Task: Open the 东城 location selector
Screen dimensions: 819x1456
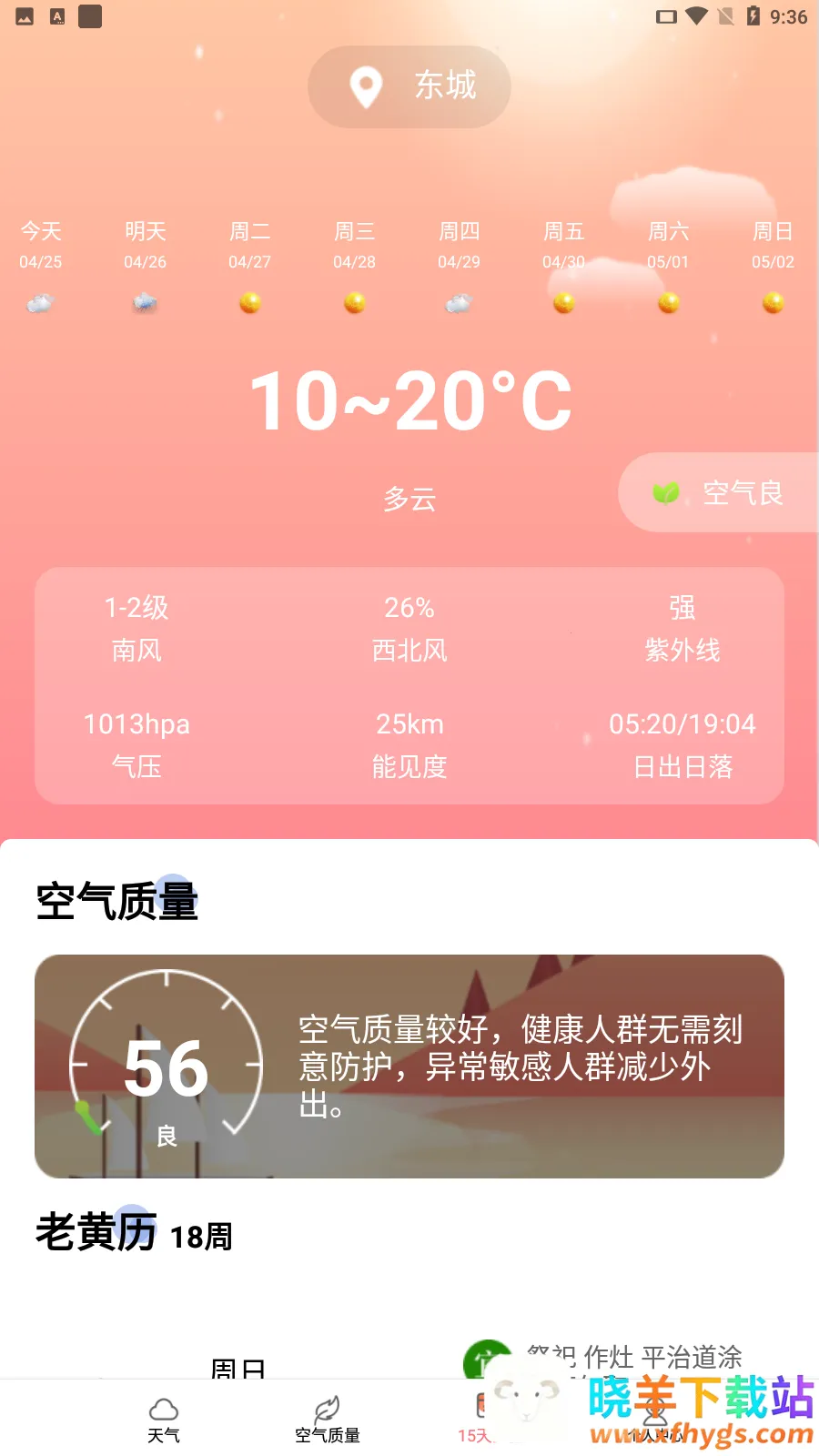Action: click(x=409, y=86)
